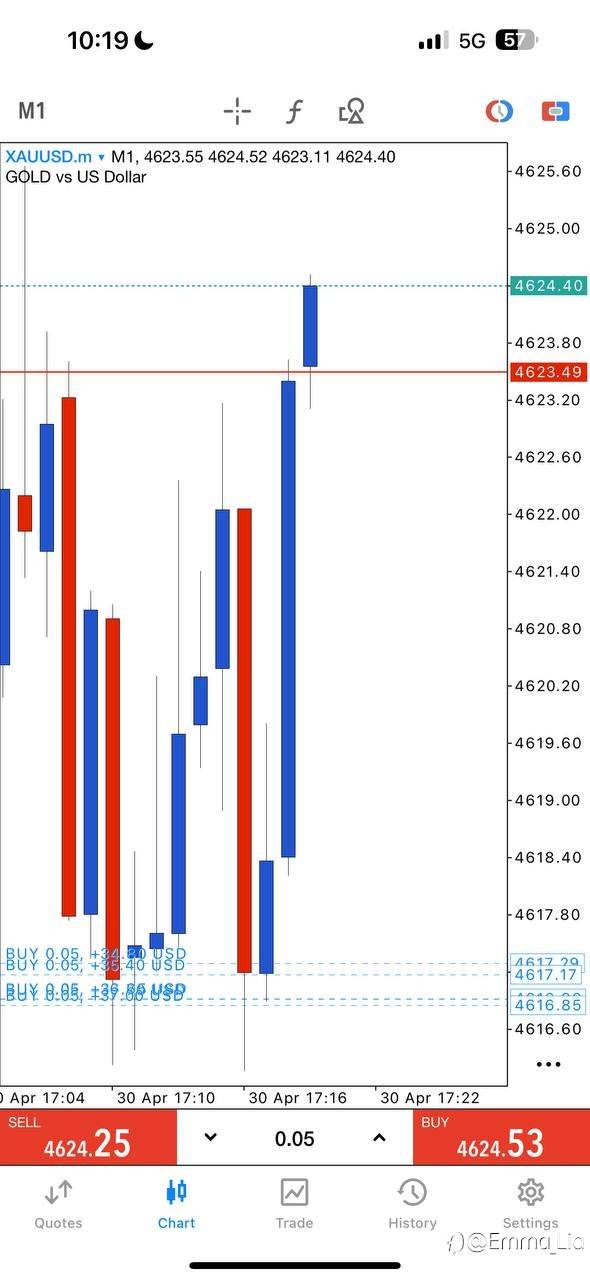Select the Chart tab
Viewport: 590px width, 1280px height.
click(177, 1203)
